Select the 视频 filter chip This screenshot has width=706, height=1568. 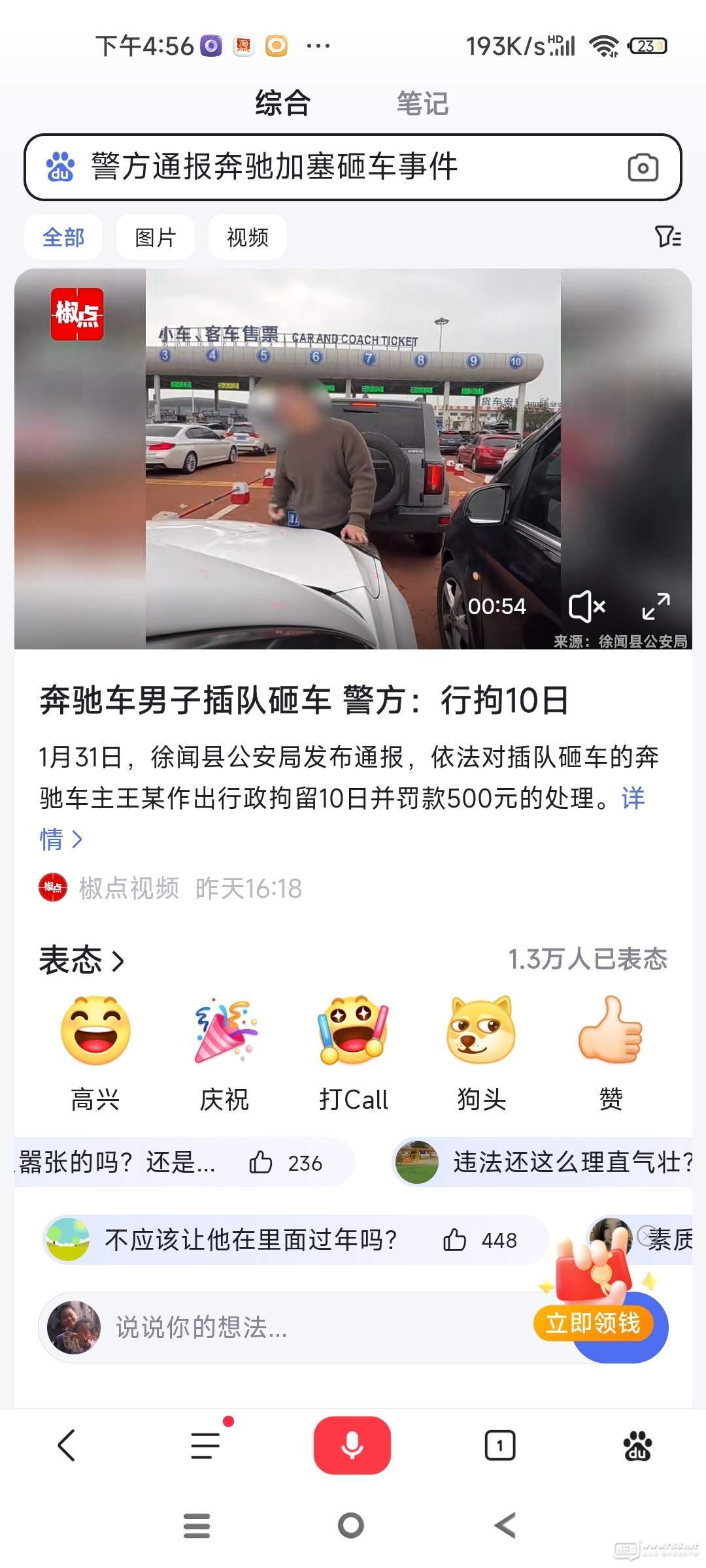tap(247, 237)
